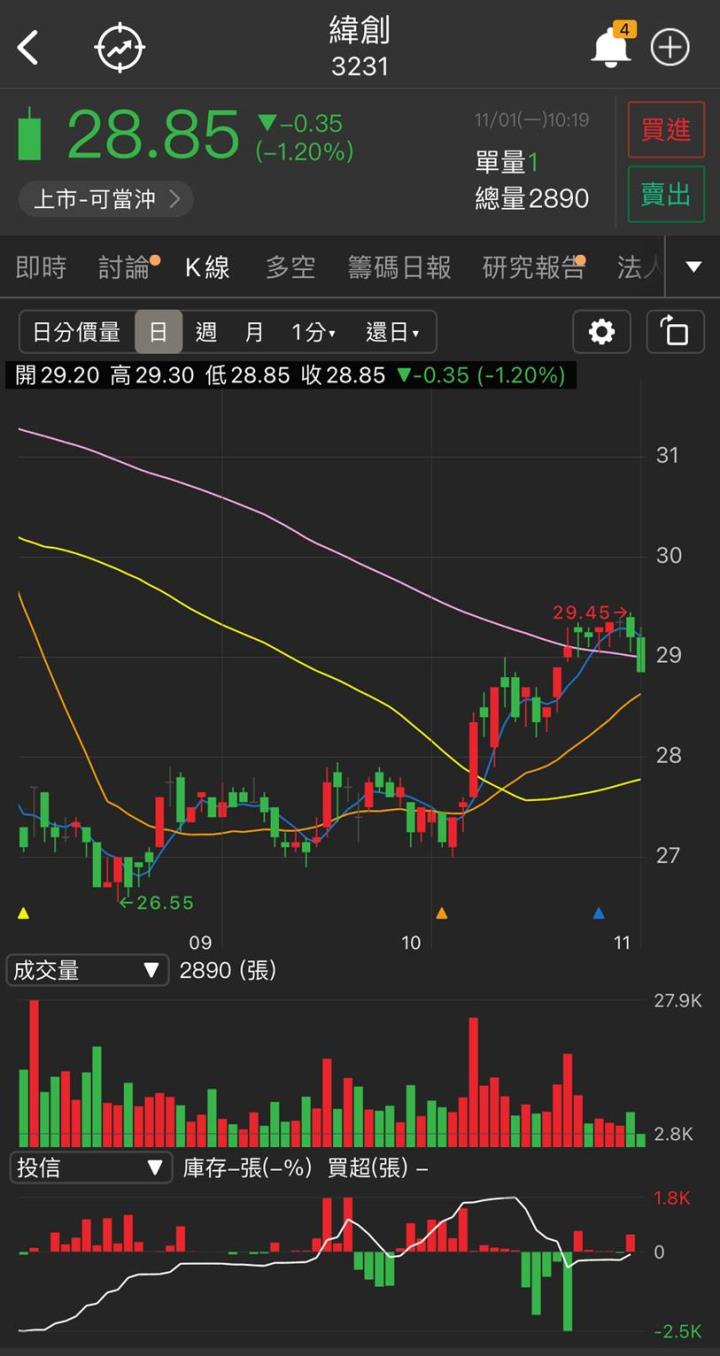
Task: Tap the 賣出 sell button
Action: pos(666,194)
